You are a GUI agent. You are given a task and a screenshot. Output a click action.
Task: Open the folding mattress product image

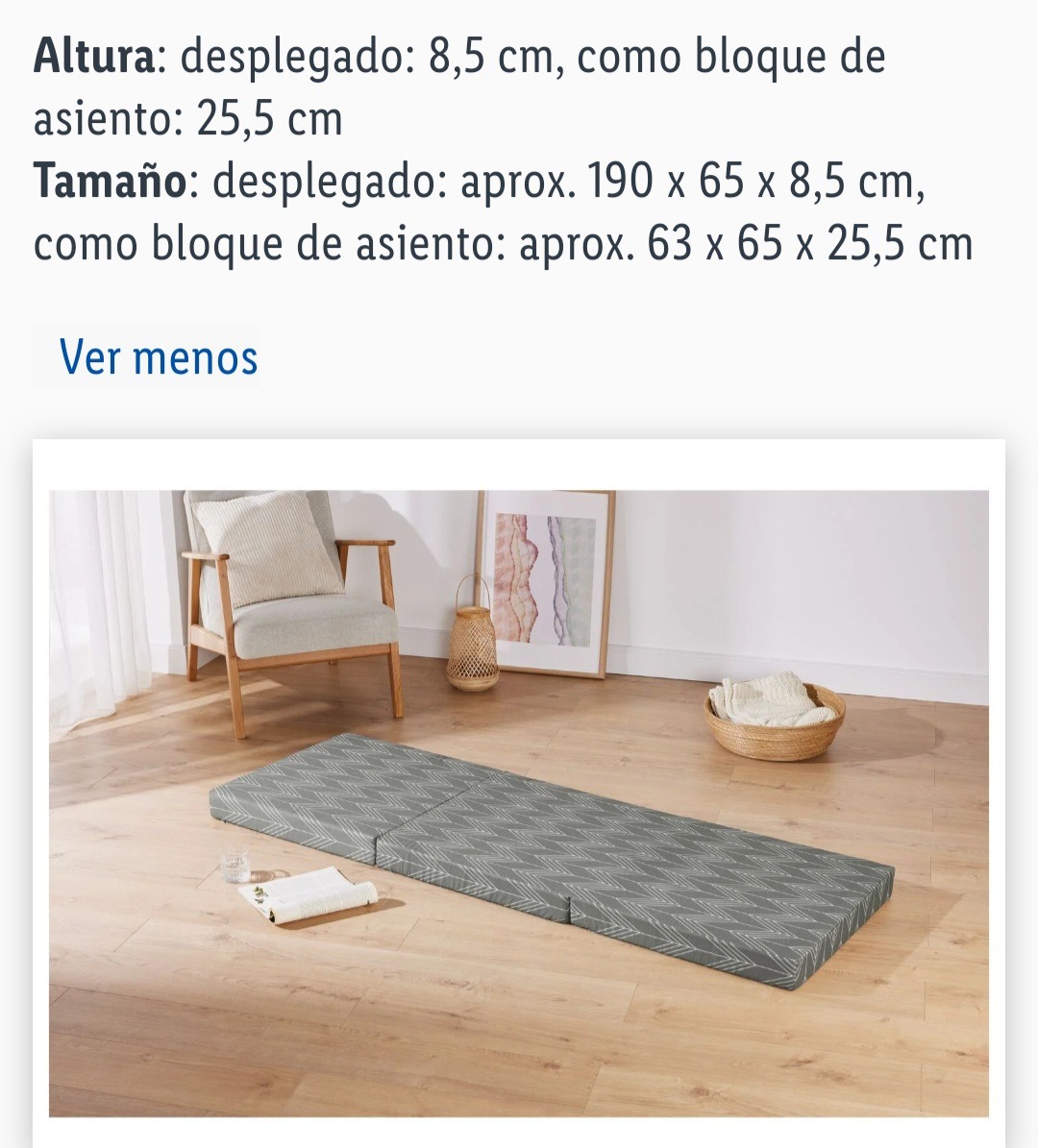pos(519,802)
